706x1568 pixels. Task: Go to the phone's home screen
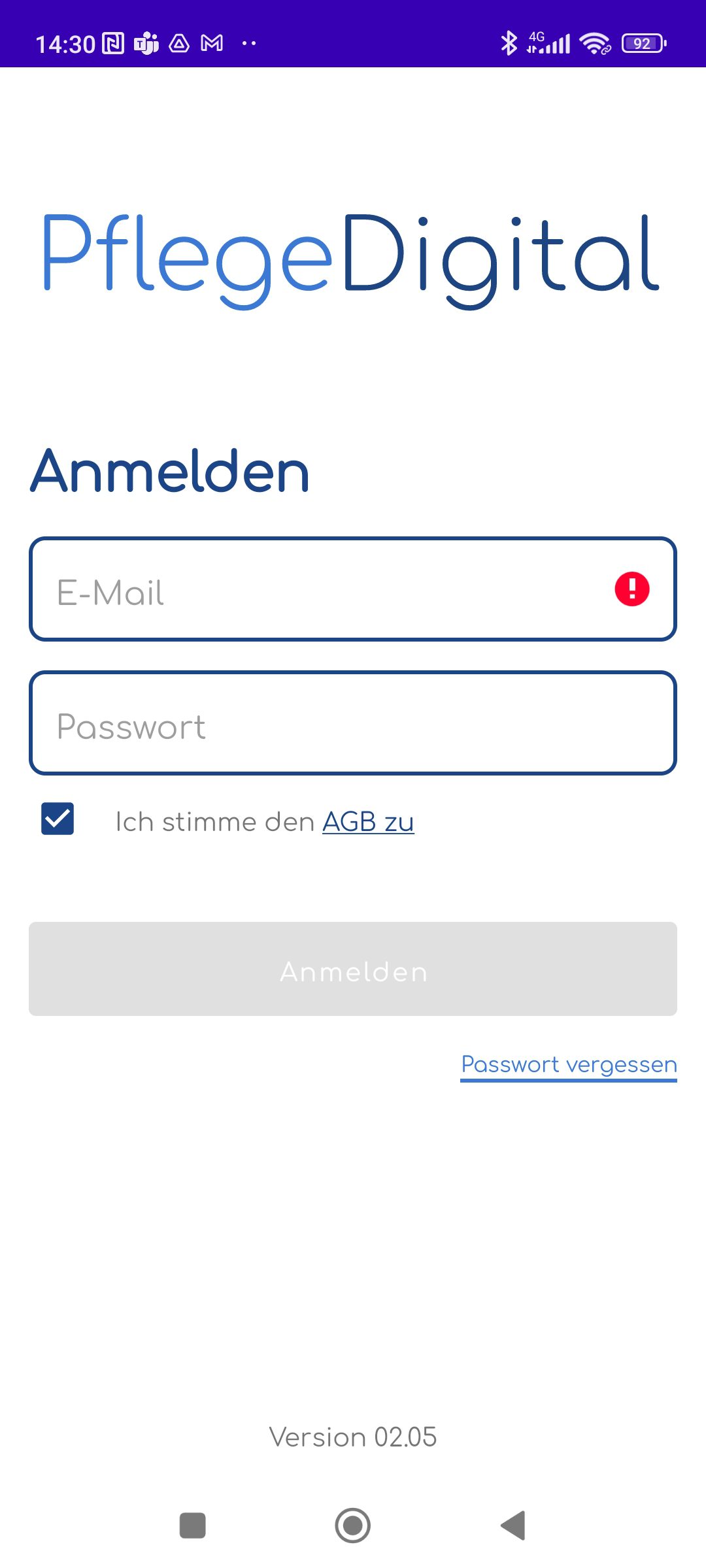point(353,1526)
